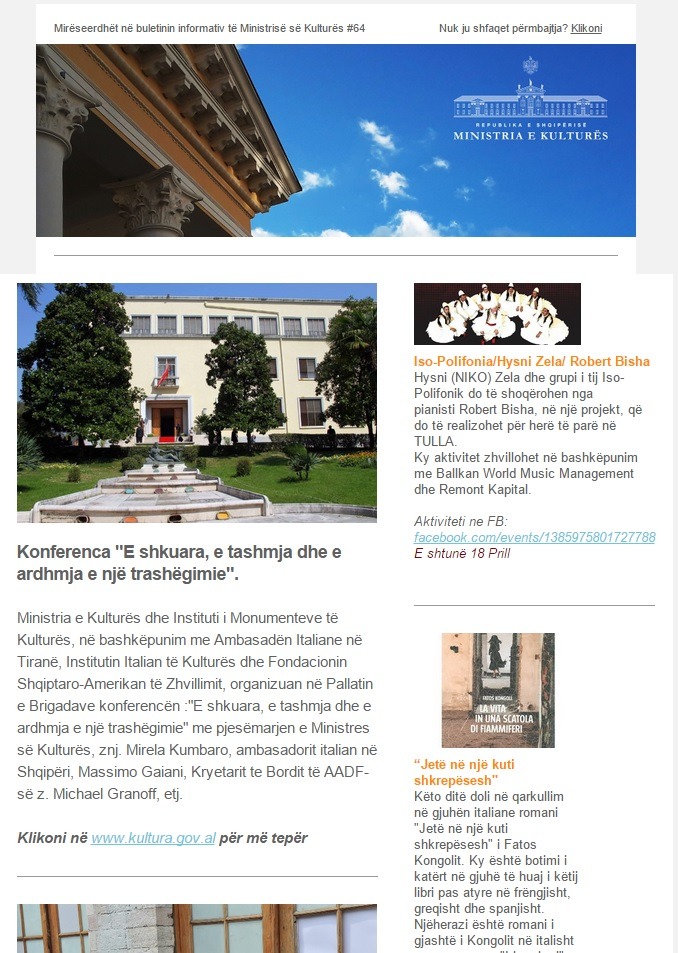Open the www.kultura.gov.al link
Image resolution: width=678 pixels, height=953 pixels.
[x=153, y=838]
